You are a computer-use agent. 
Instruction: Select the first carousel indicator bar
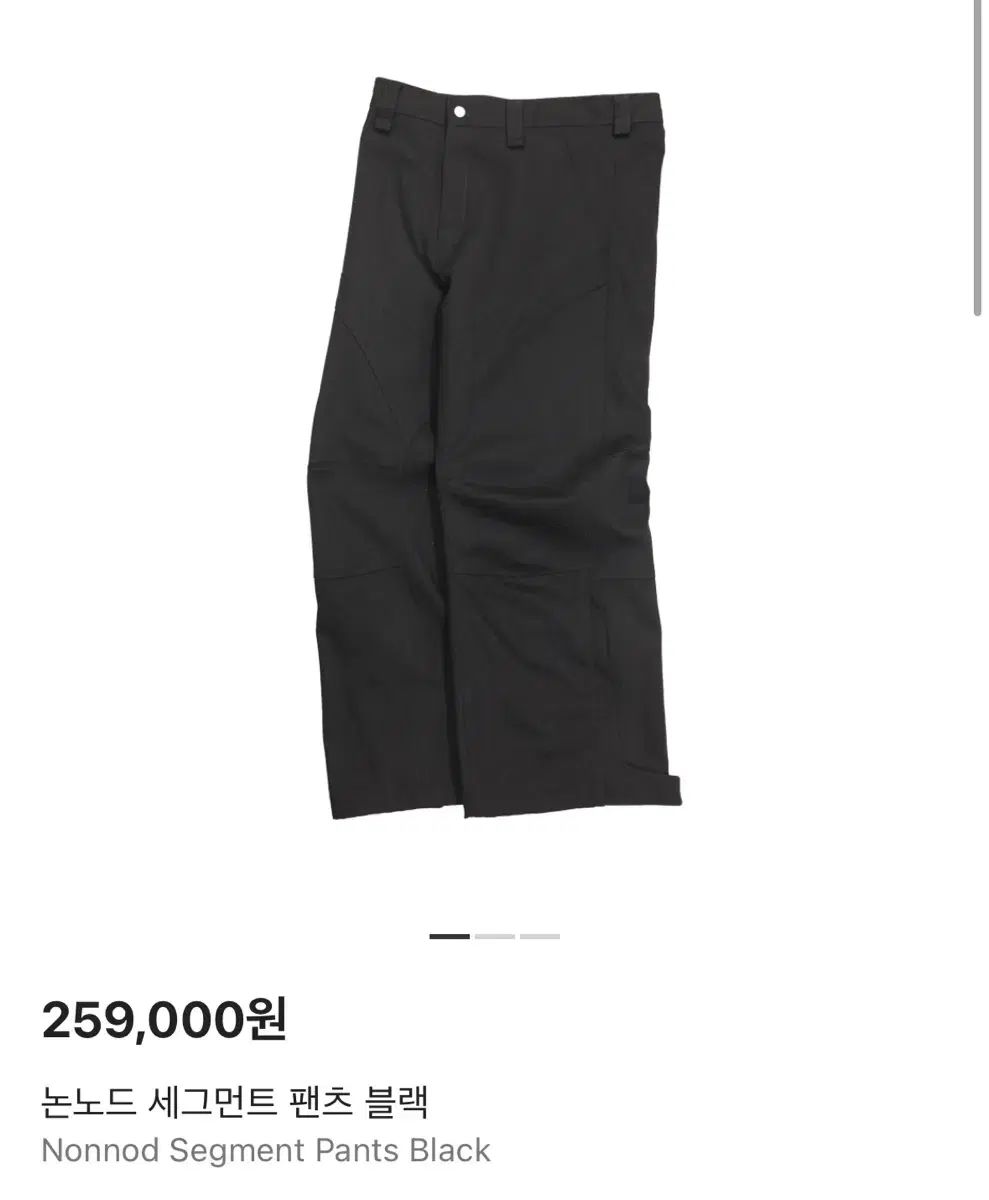click(449, 936)
